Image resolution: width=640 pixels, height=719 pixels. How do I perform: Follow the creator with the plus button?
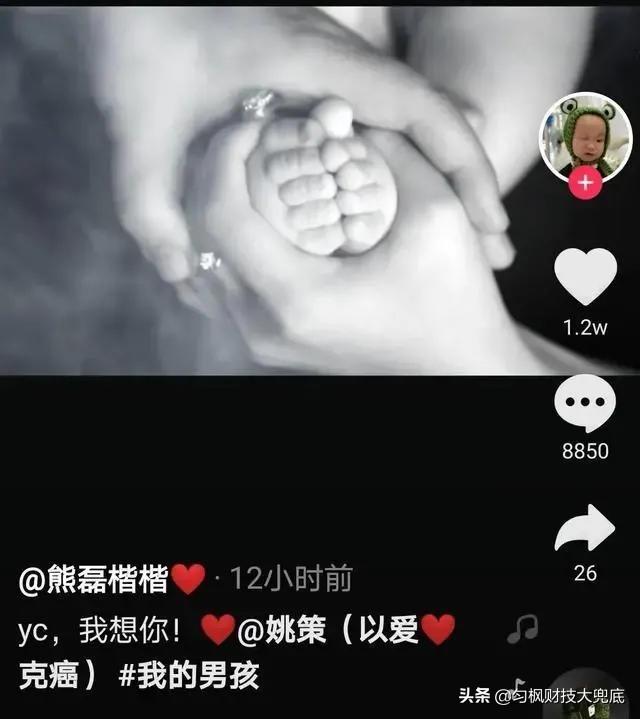(585, 183)
